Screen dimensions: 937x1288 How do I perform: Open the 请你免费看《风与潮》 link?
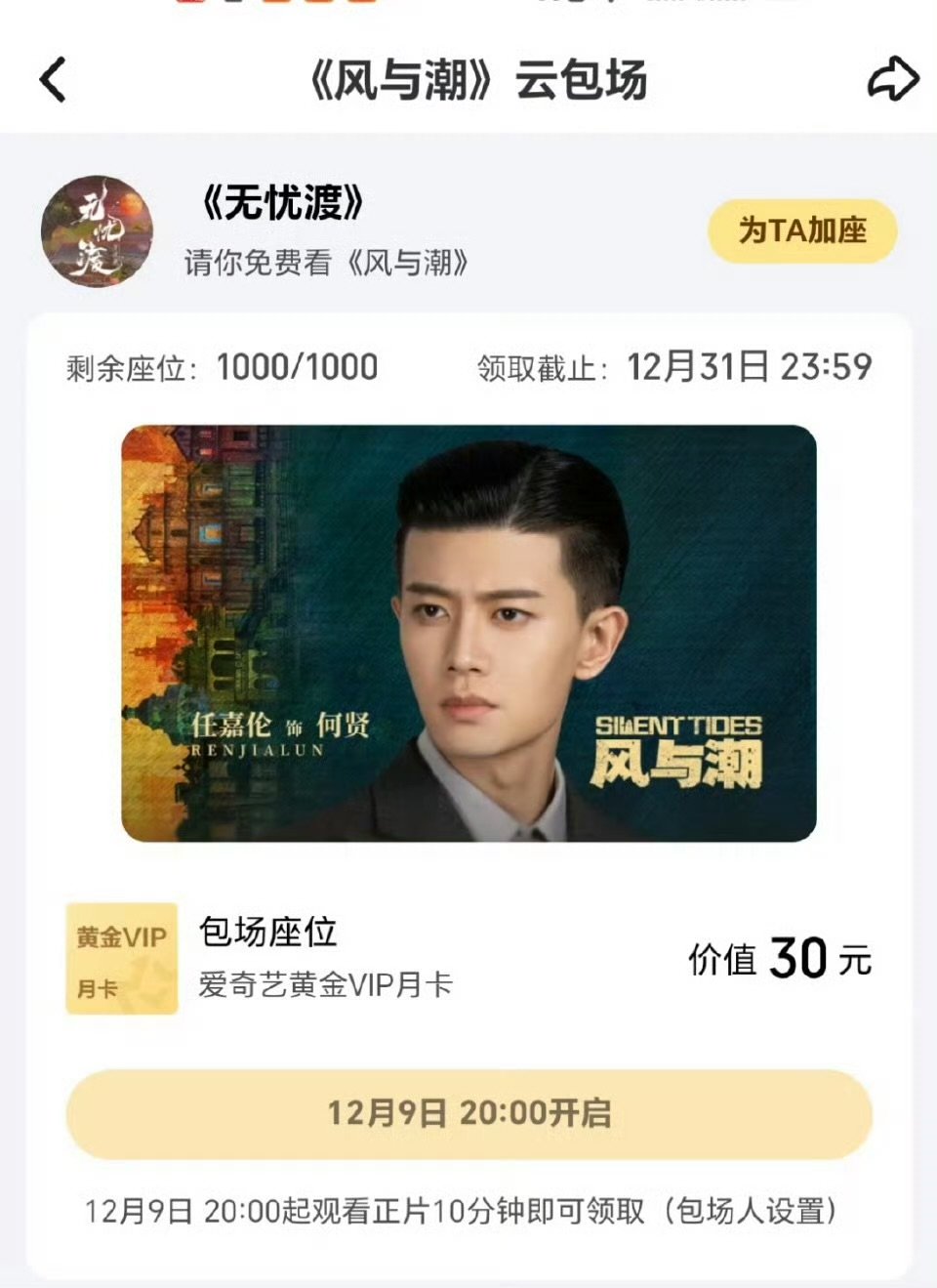click(x=327, y=264)
